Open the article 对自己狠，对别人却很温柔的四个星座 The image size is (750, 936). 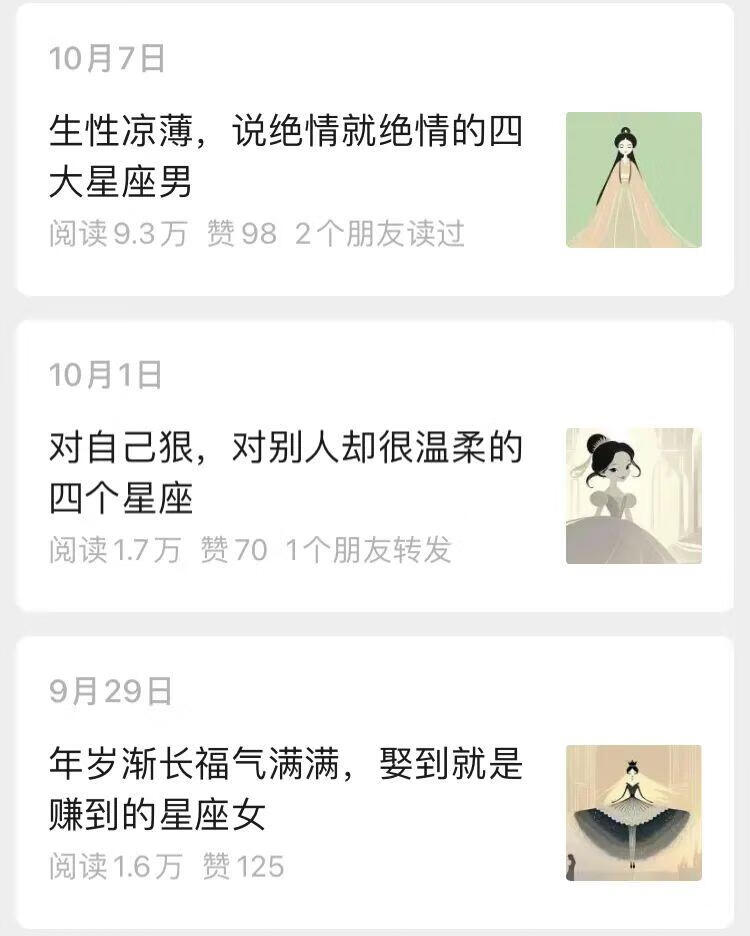285,470
